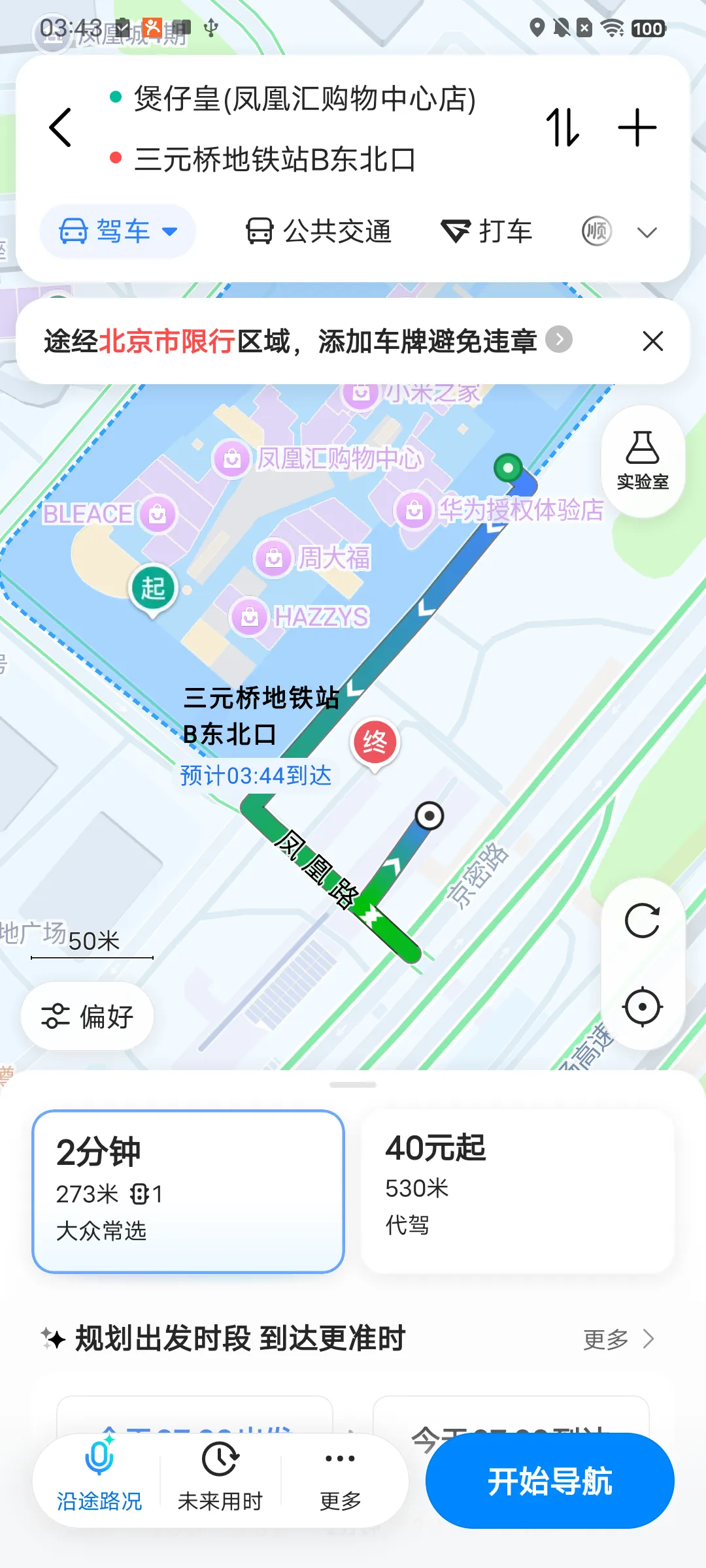Swap start and destination points
Viewport: 706px width, 1568px height.
tap(563, 127)
